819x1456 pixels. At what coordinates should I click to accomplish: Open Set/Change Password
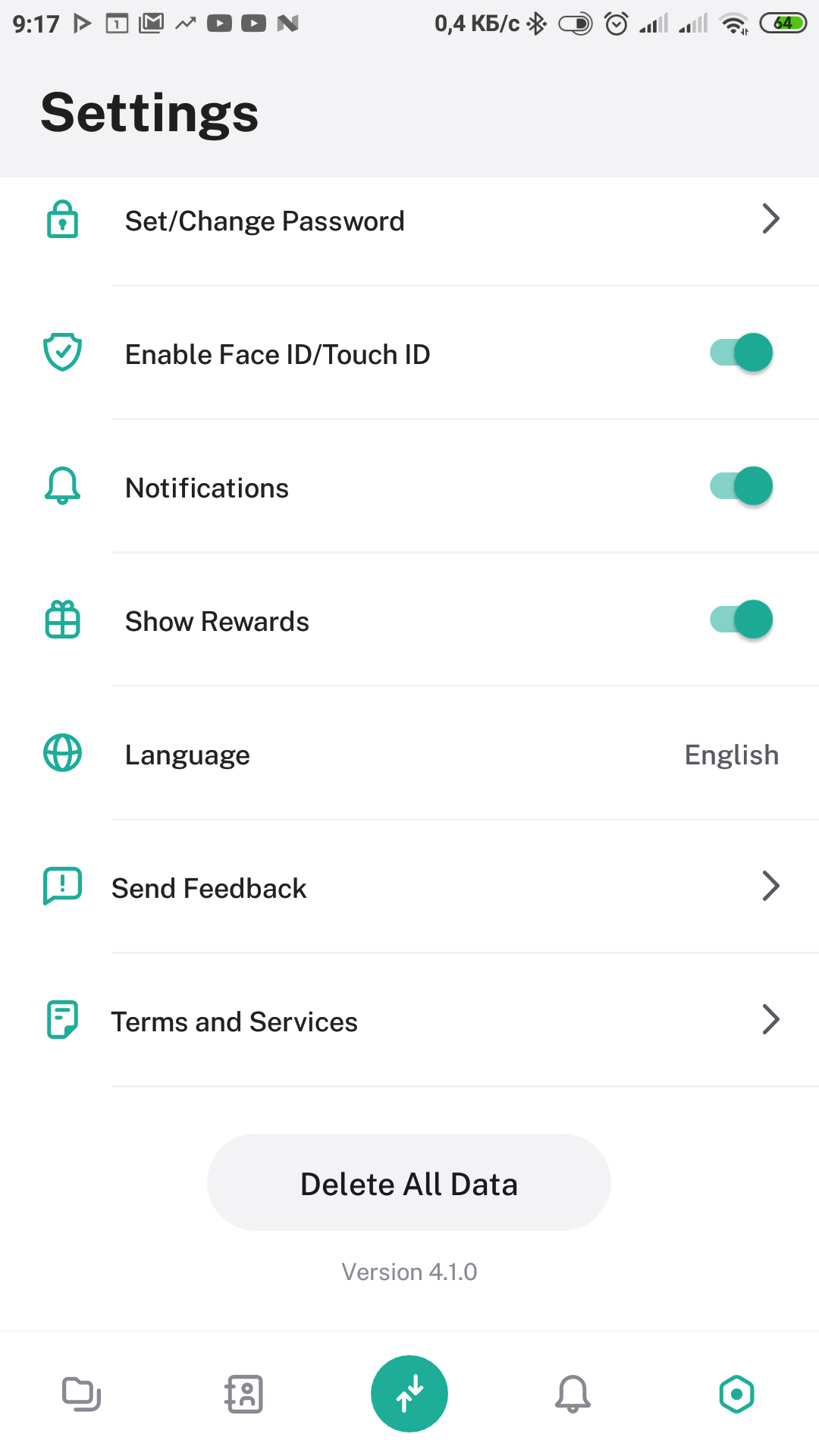(x=409, y=221)
